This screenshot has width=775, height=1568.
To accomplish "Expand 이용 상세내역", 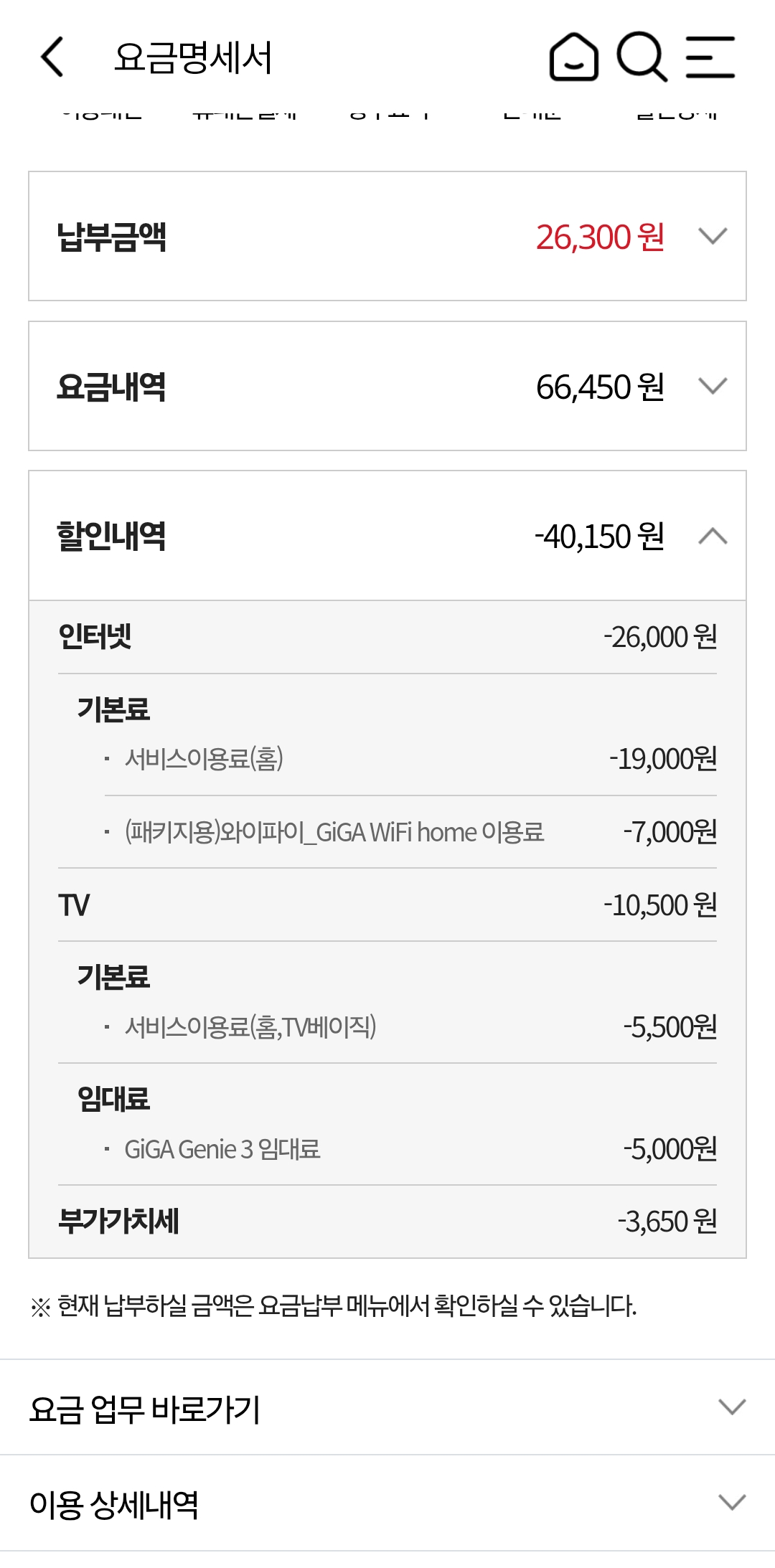I will tap(731, 1503).
